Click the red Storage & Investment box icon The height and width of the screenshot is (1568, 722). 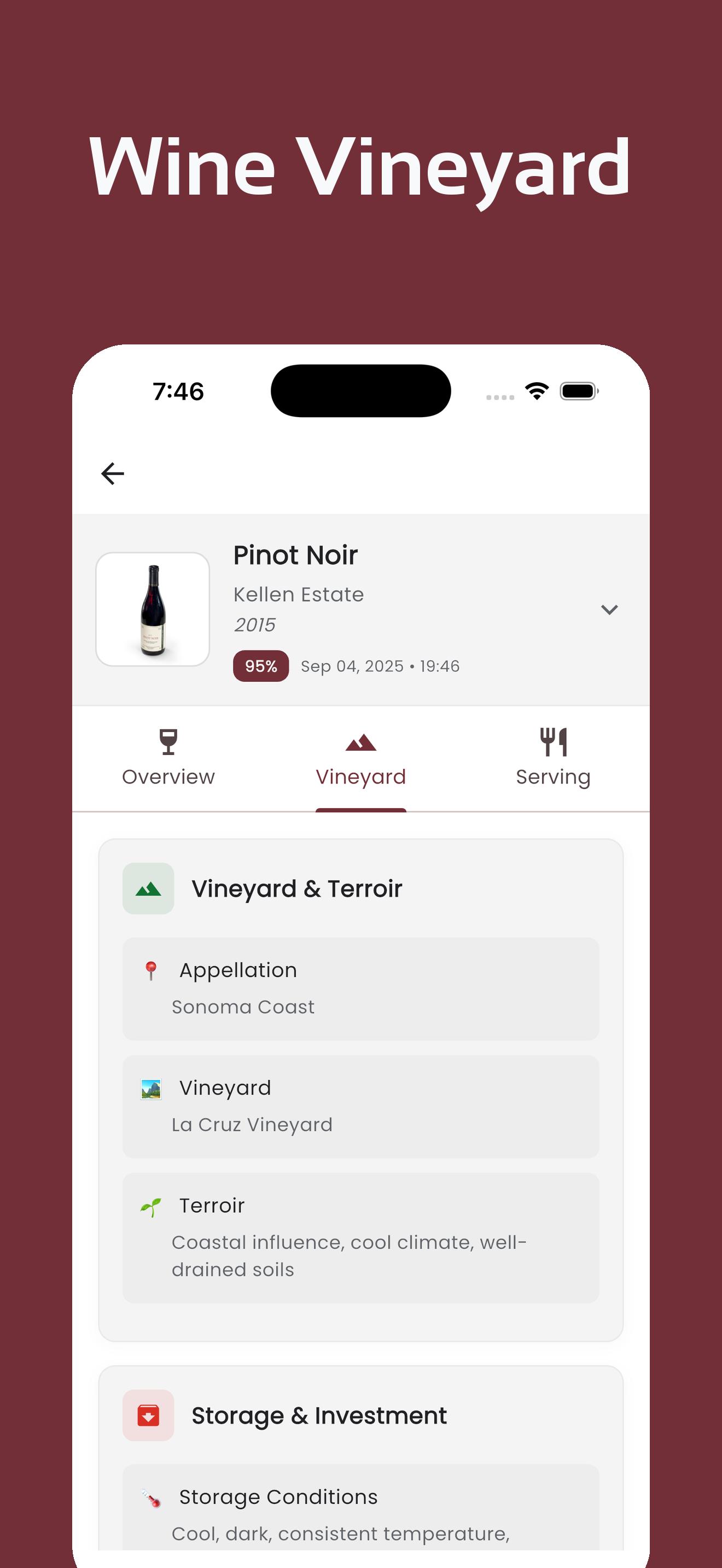148,1414
